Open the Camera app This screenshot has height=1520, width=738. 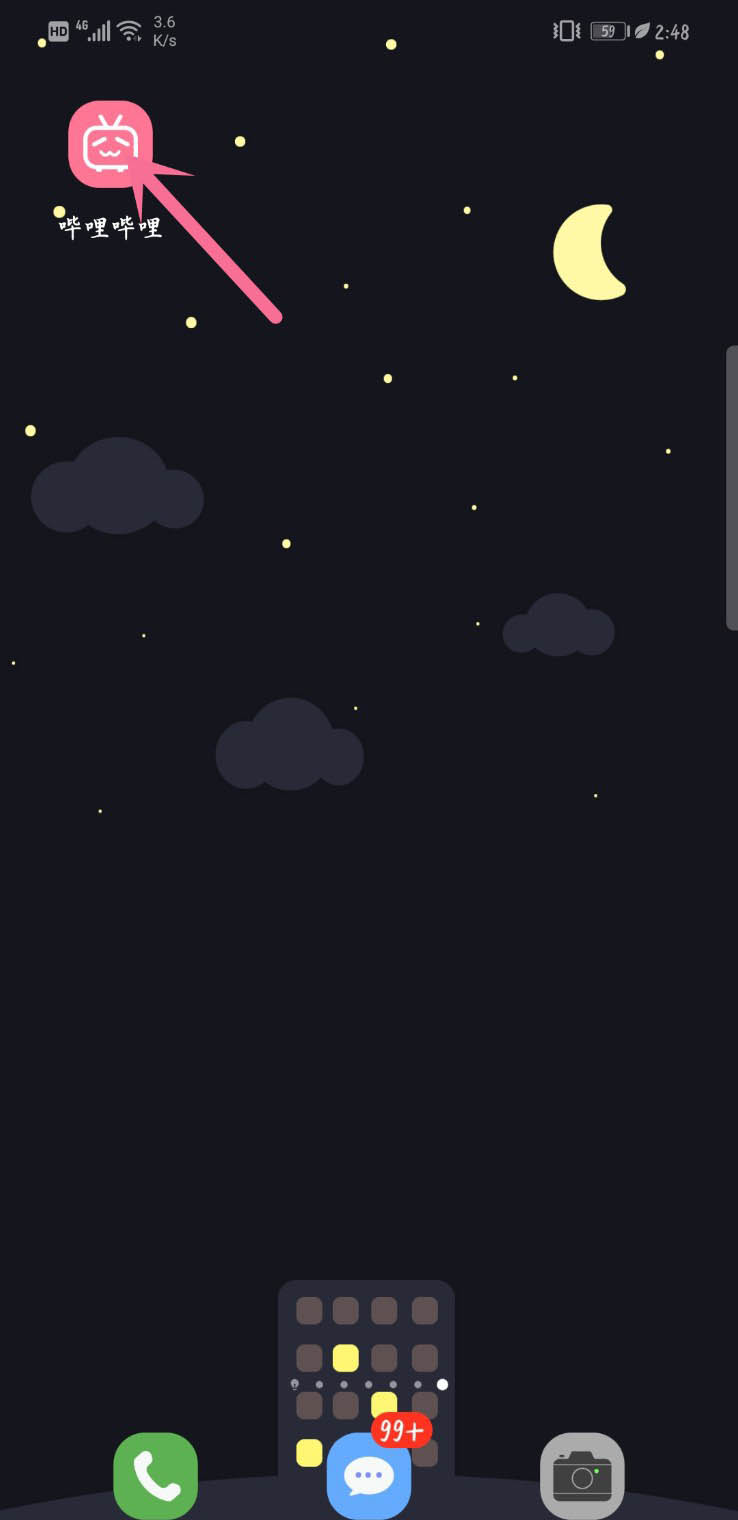click(582, 1476)
